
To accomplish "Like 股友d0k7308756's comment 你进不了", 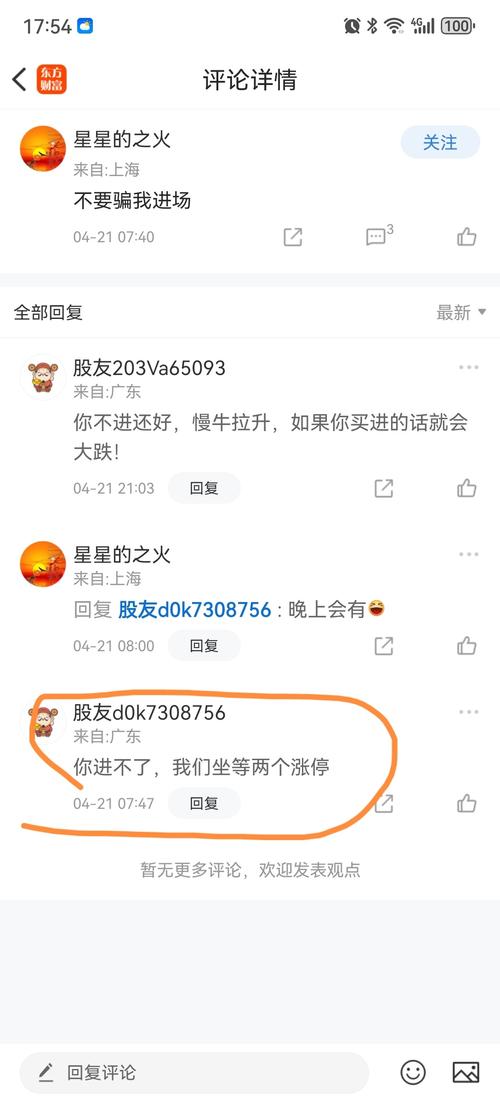I will click(x=467, y=803).
